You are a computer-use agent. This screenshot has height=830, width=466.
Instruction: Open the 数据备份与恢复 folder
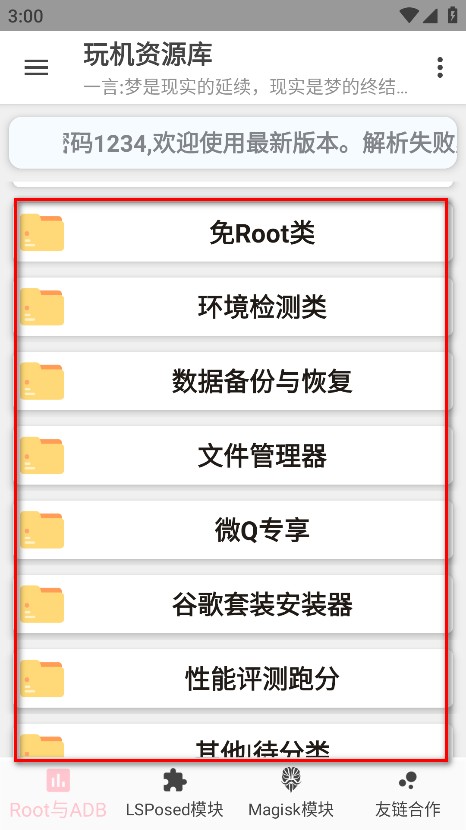233,381
